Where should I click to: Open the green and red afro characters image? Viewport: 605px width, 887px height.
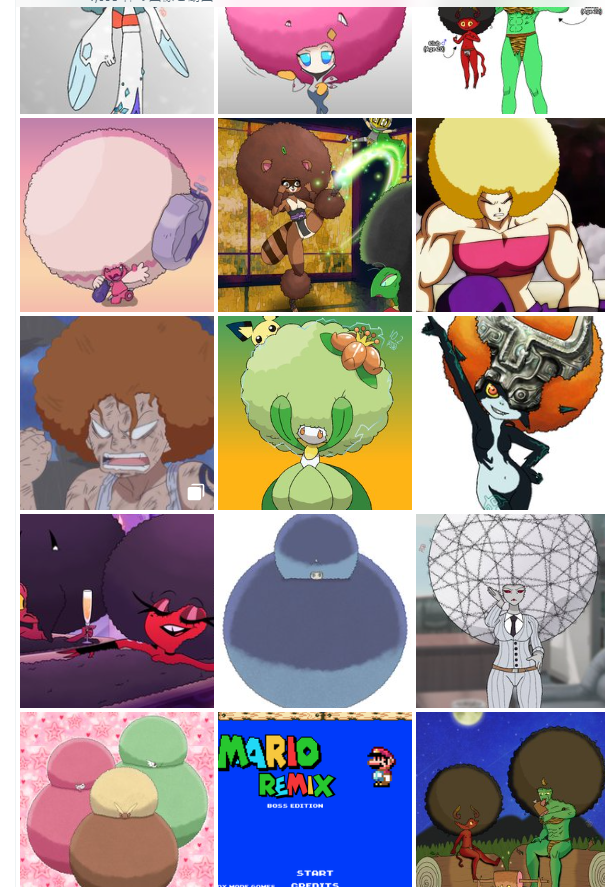point(510,58)
